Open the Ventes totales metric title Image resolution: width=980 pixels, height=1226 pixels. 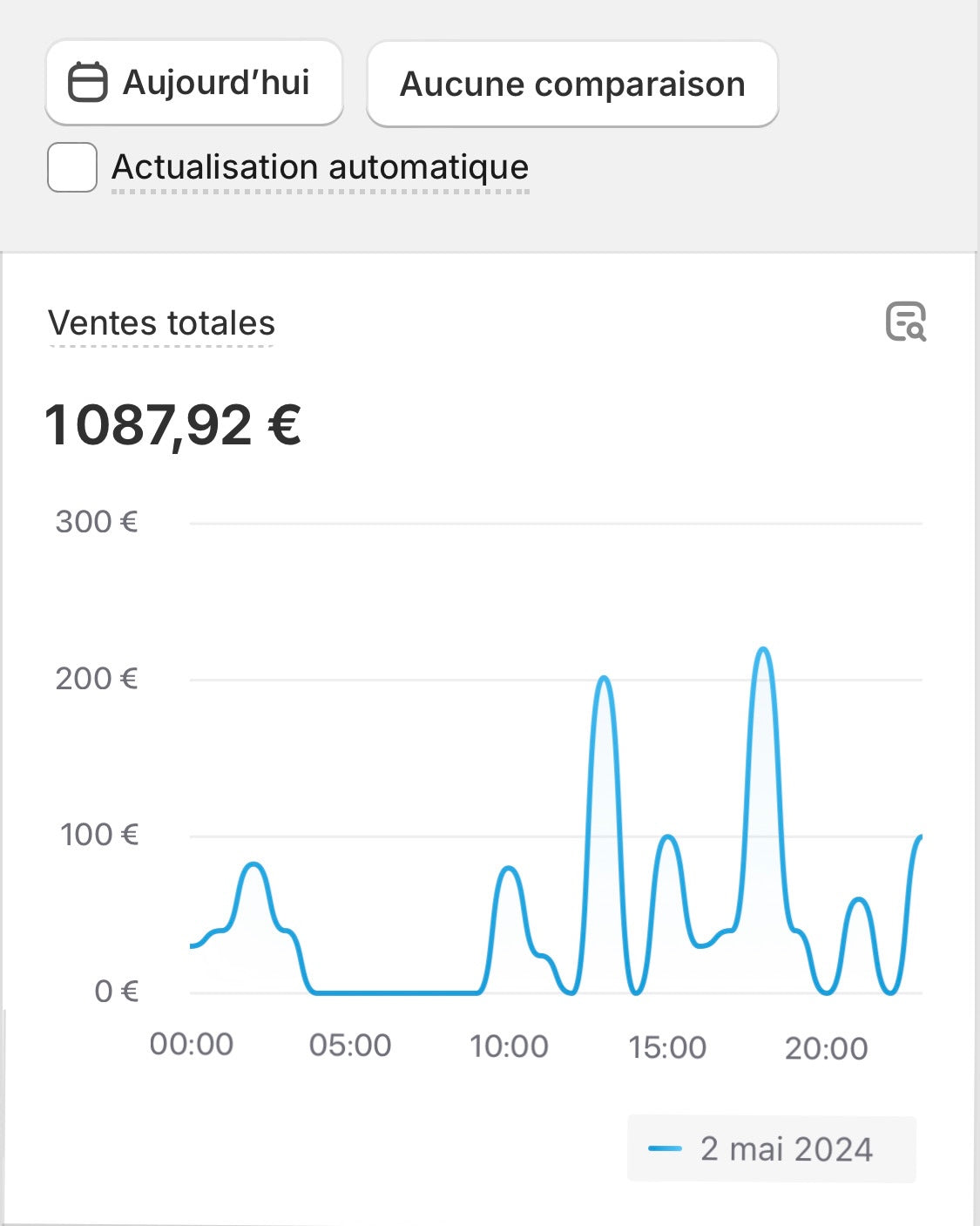162,323
